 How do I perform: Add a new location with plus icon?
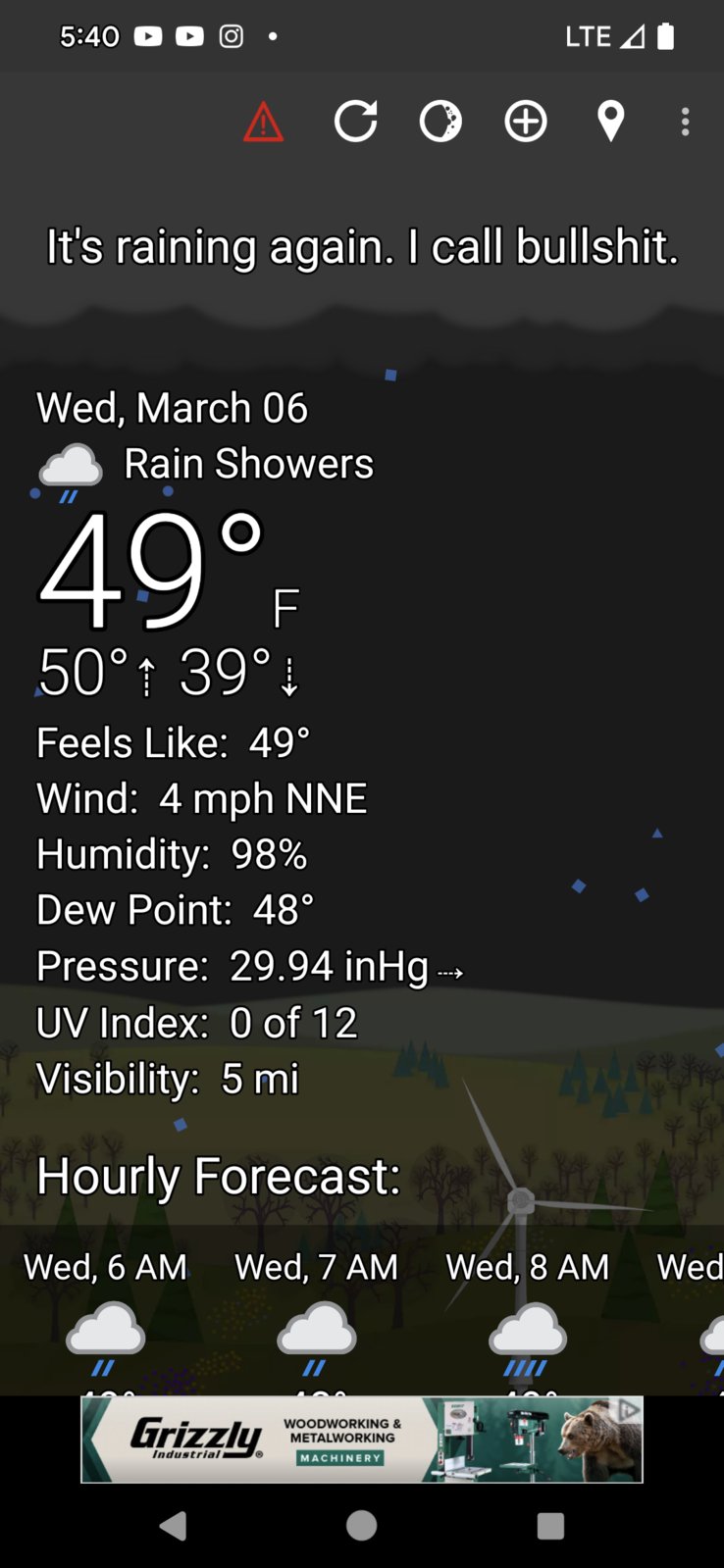(x=526, y=122)
